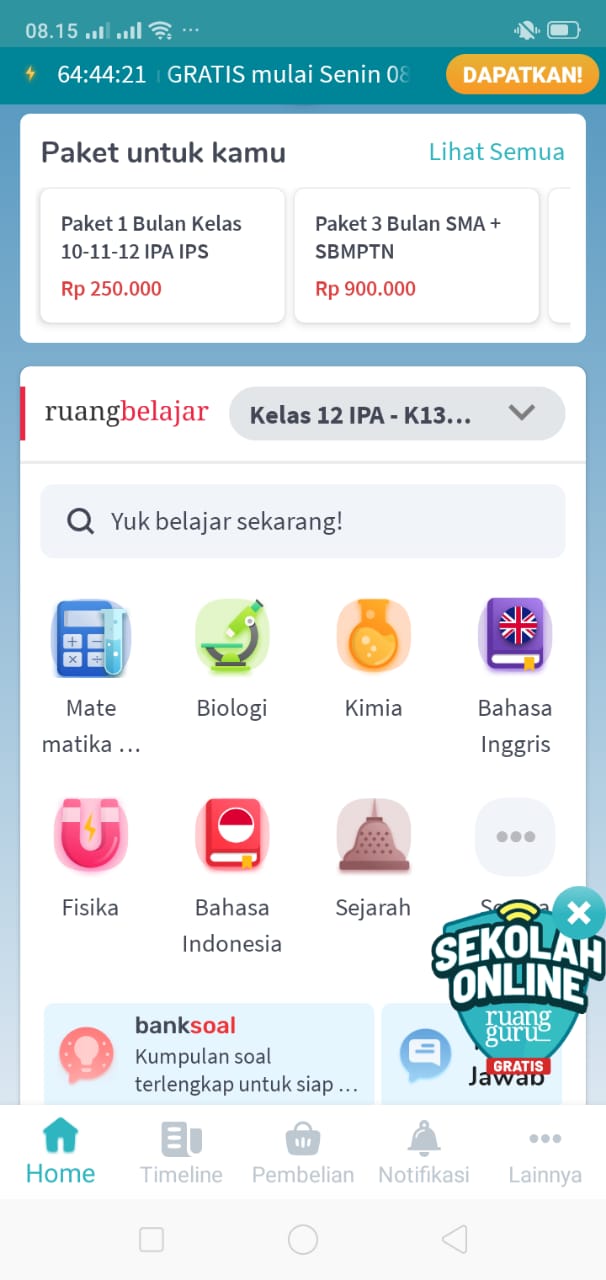
Task: Open the banksoal card
Action: 208,1054
